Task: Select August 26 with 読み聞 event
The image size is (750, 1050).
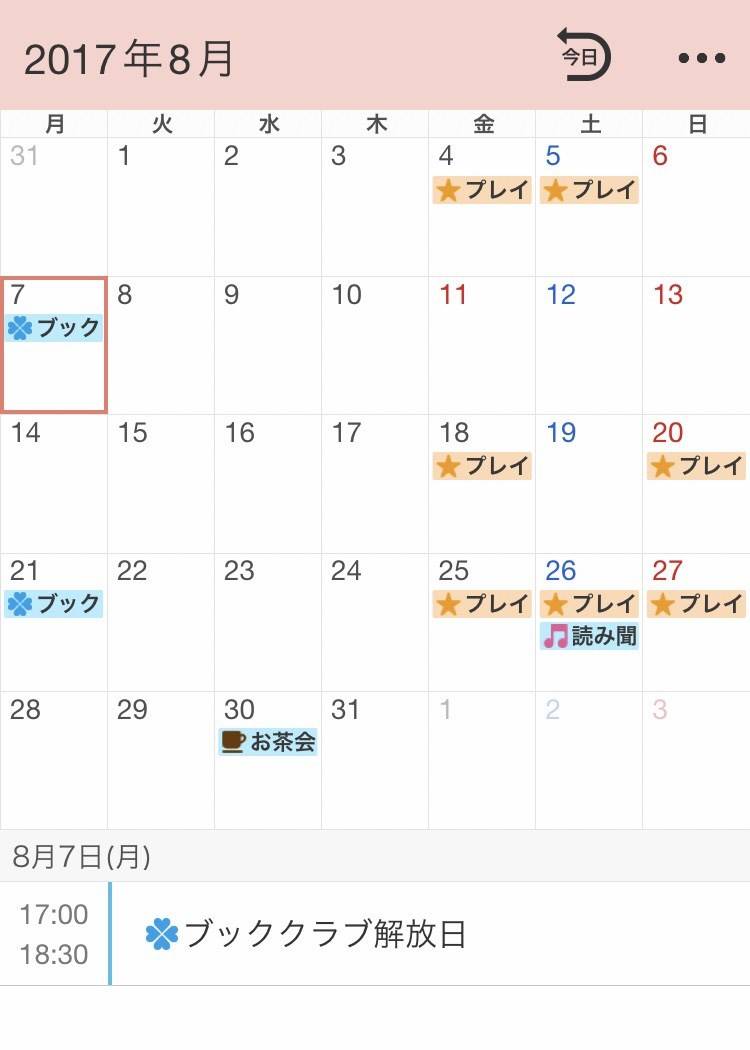Action: 589,621
